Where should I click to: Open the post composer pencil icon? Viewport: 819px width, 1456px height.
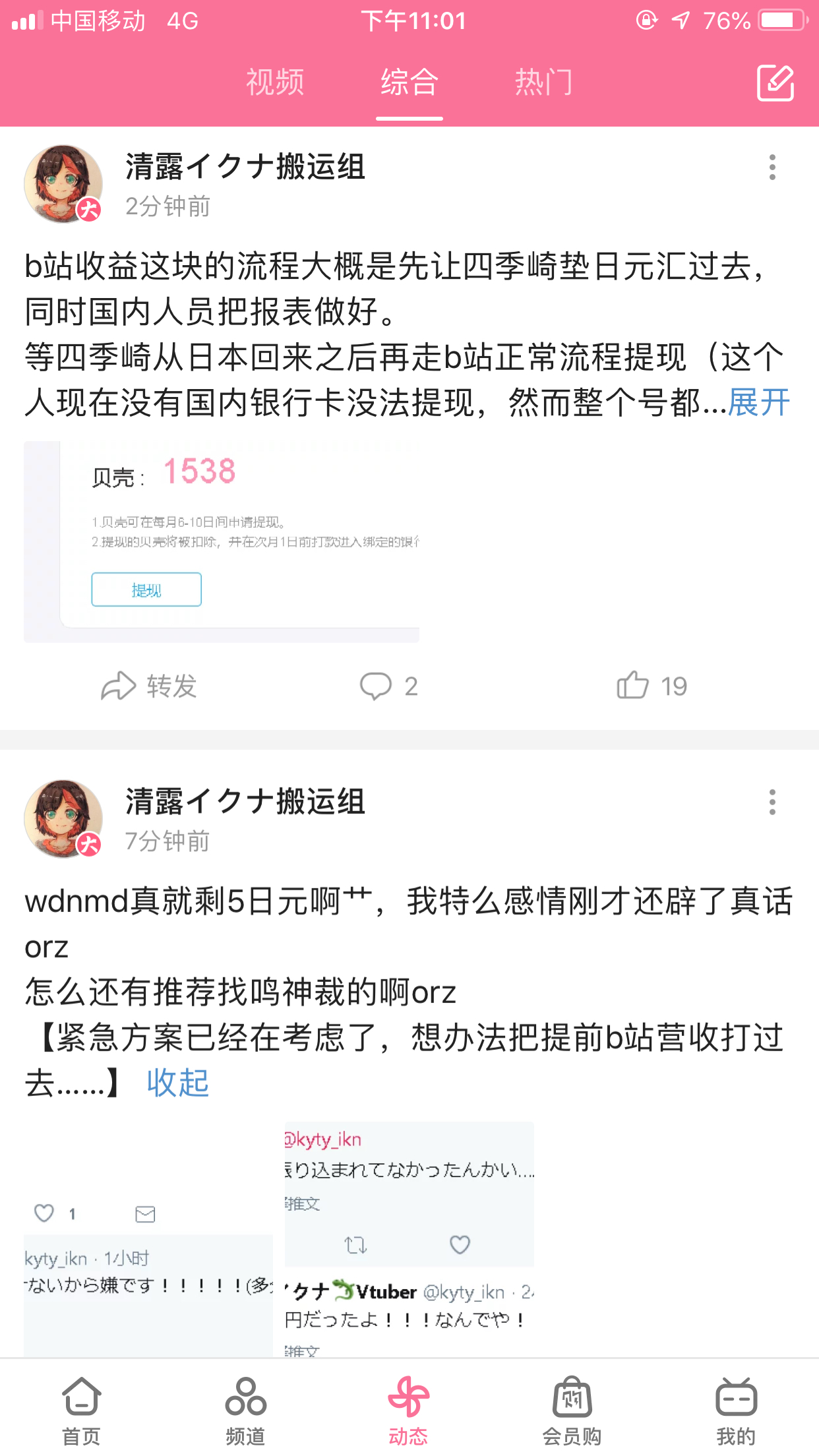[775, 84]
